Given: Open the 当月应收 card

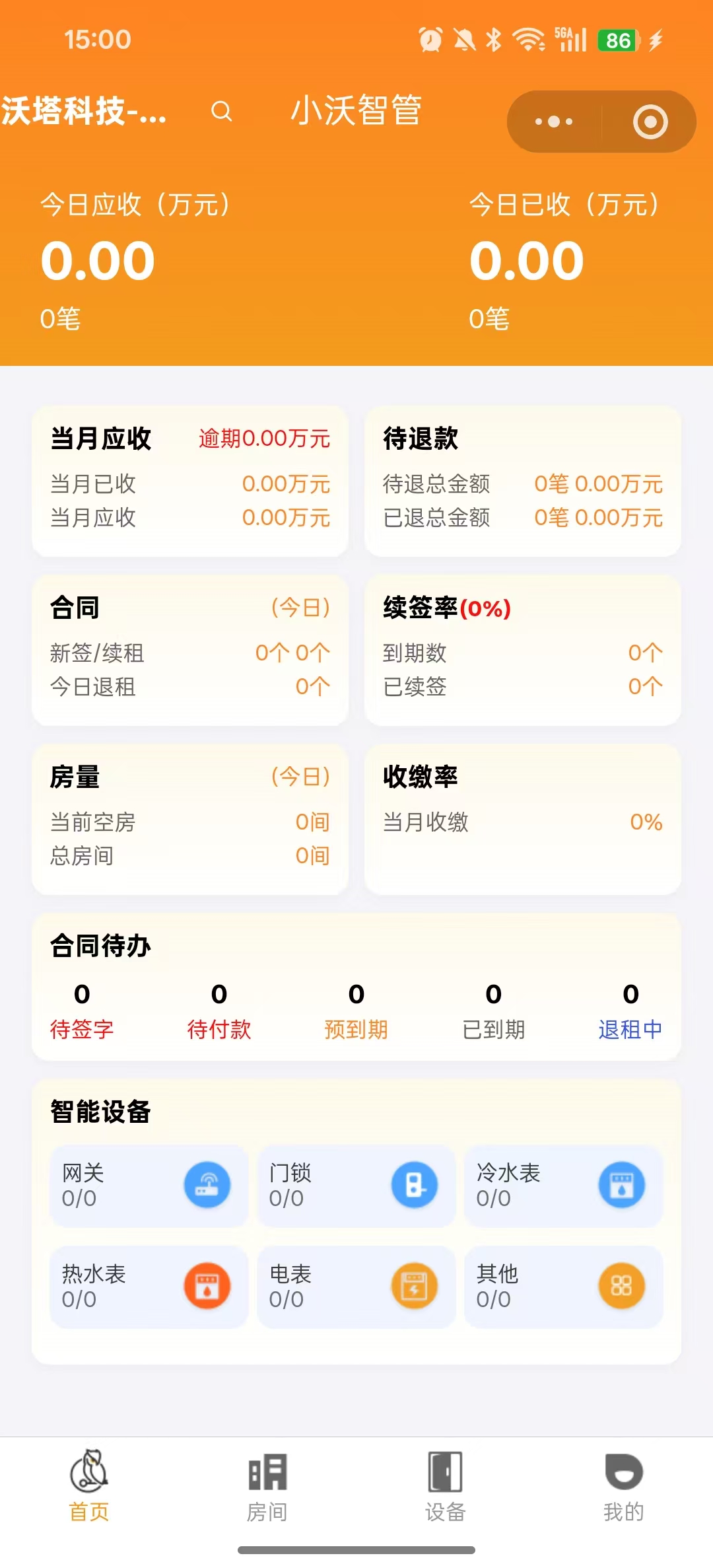Looking at the screenshot, I should pos(190,481).
